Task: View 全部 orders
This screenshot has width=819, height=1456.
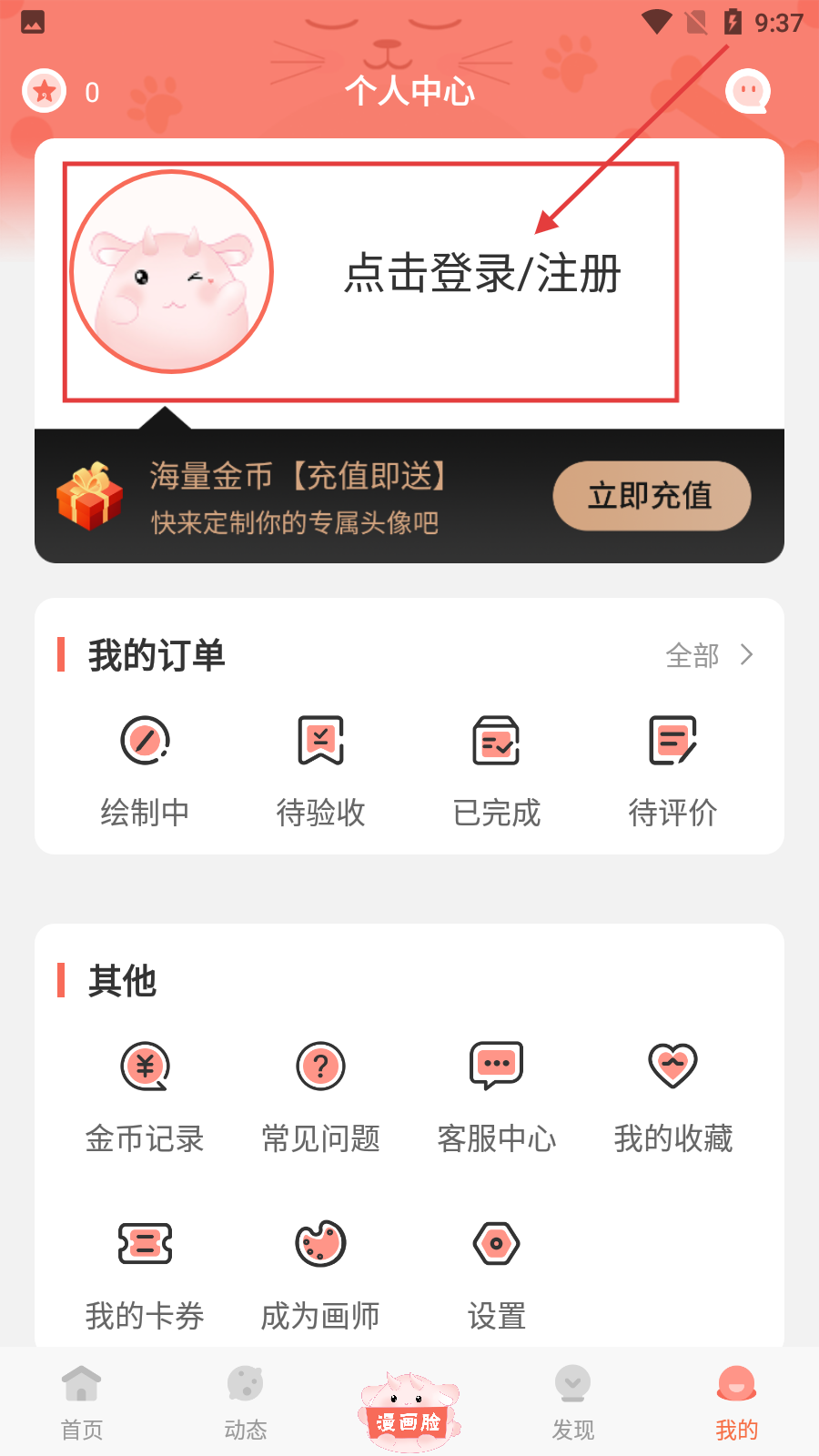Action: [x=709, y=655]
